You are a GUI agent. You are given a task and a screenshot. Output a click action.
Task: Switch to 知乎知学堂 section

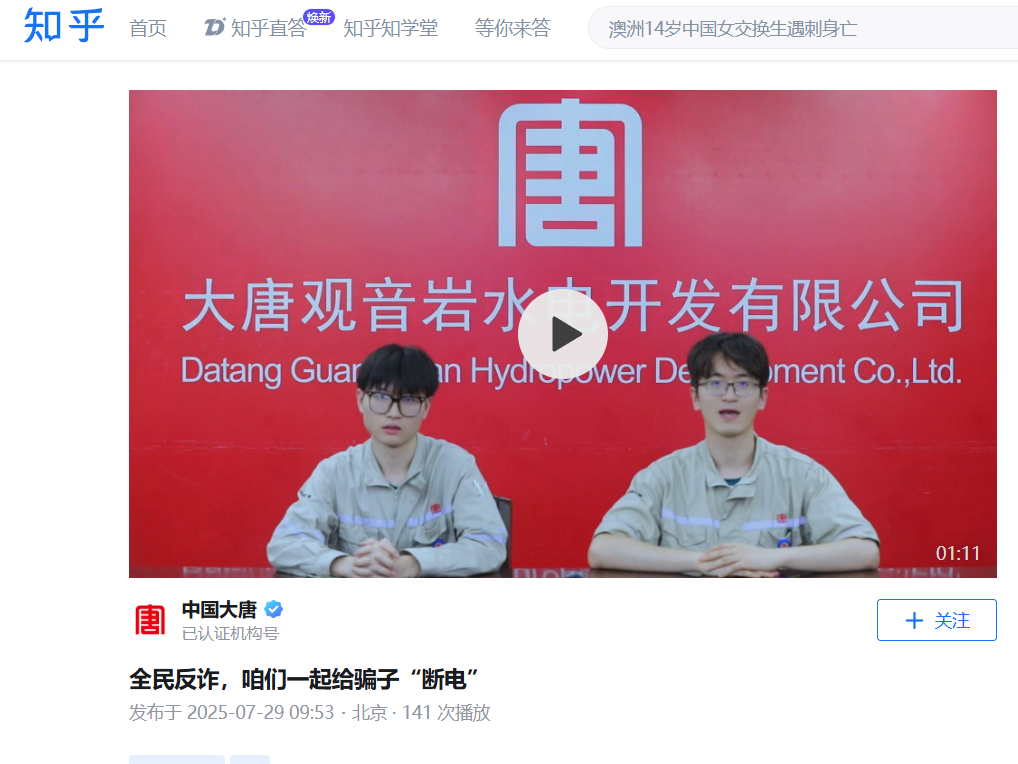(x=390, y=29)
